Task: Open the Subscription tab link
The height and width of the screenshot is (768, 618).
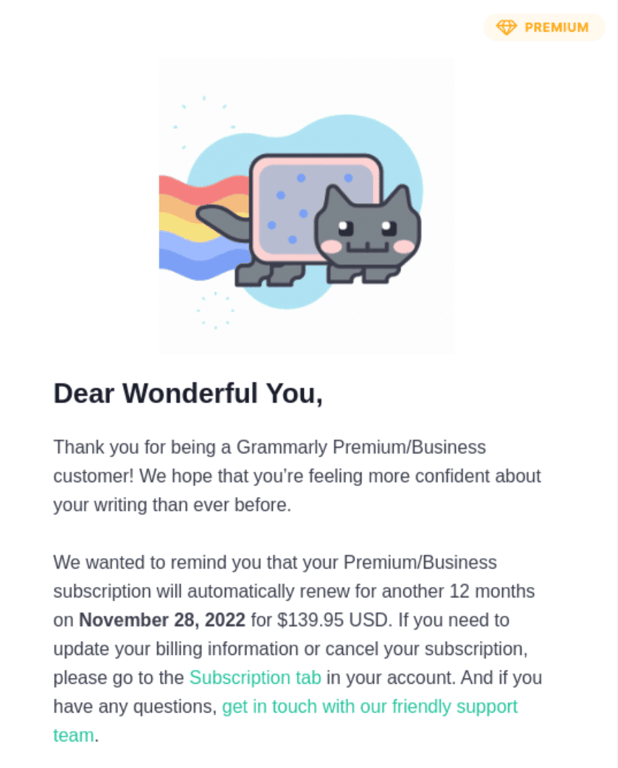Action: (x=255, y=677)
